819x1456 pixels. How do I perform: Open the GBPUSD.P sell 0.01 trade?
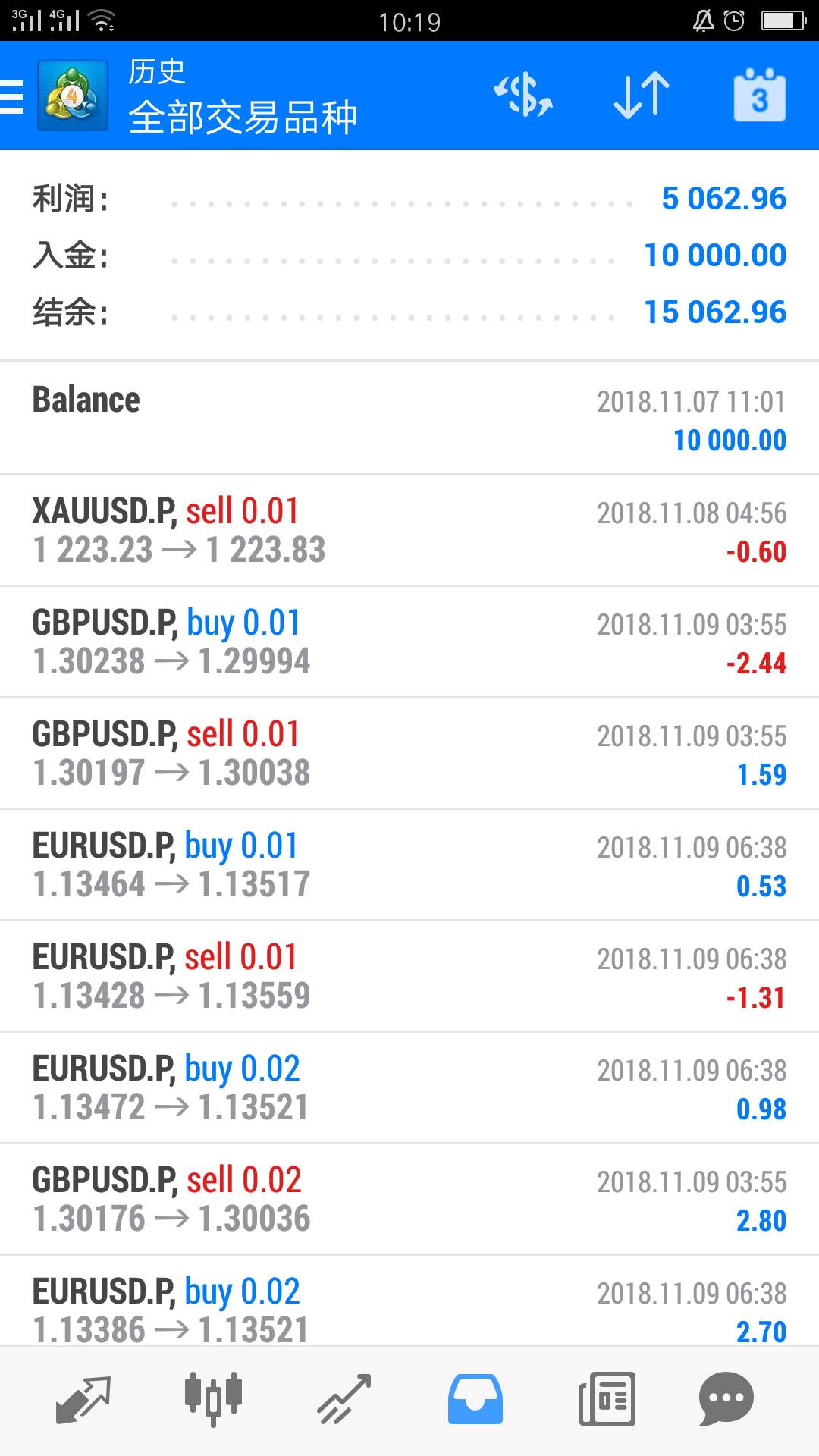(409, 754)
